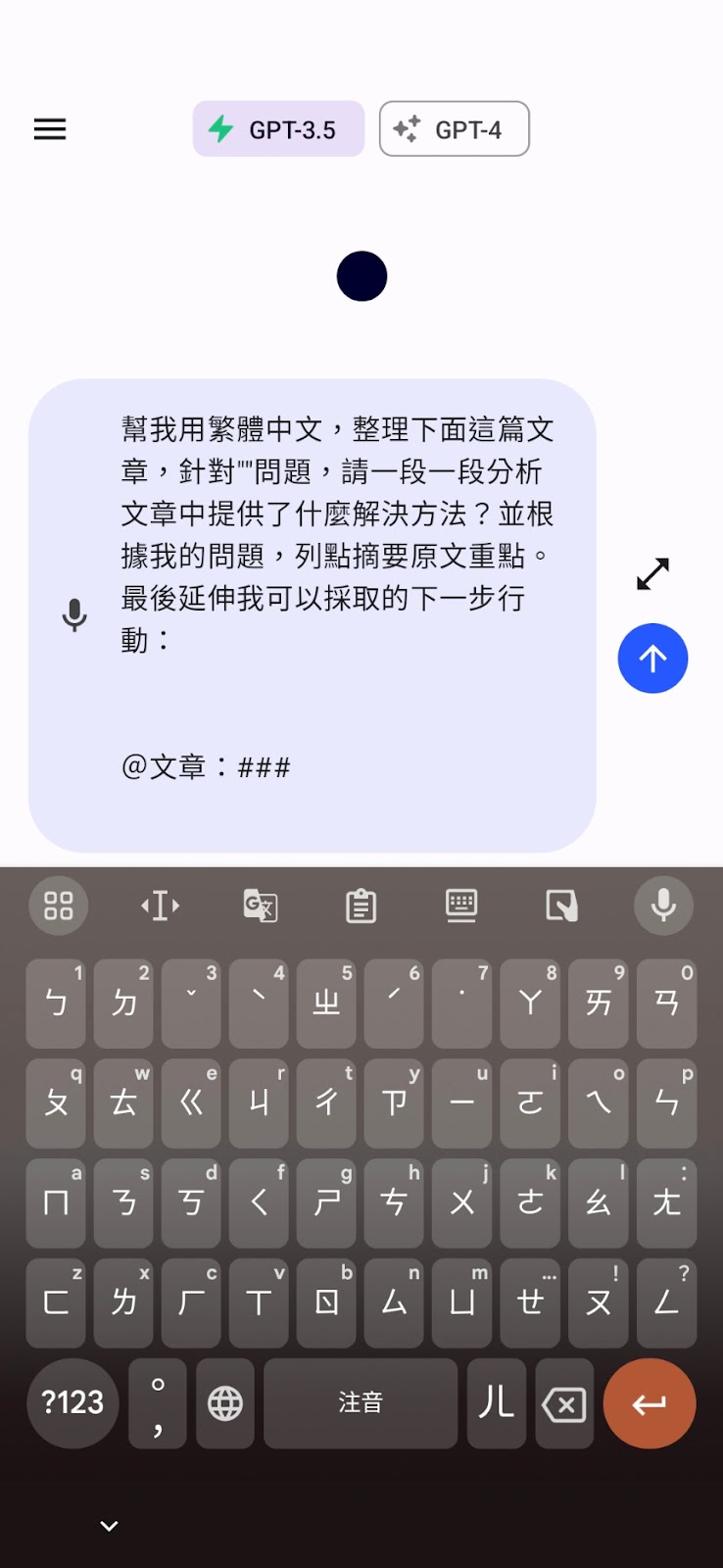The image size is (723, 1568).
Task: Start voice input in the message box
Action: click(74, 616)
